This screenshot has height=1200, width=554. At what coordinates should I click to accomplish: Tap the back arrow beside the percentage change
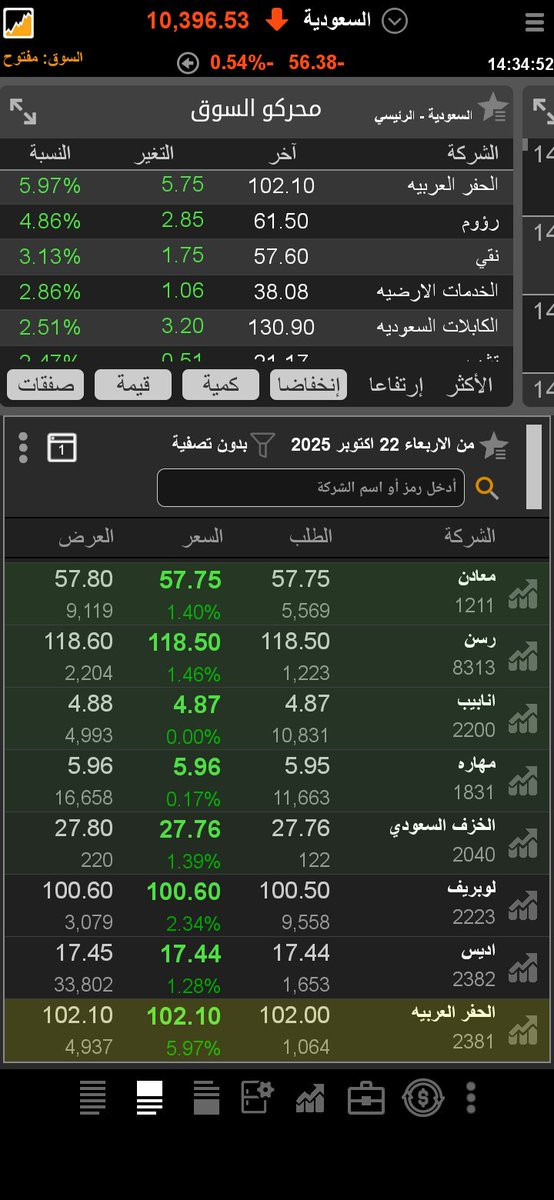point(188,63)
